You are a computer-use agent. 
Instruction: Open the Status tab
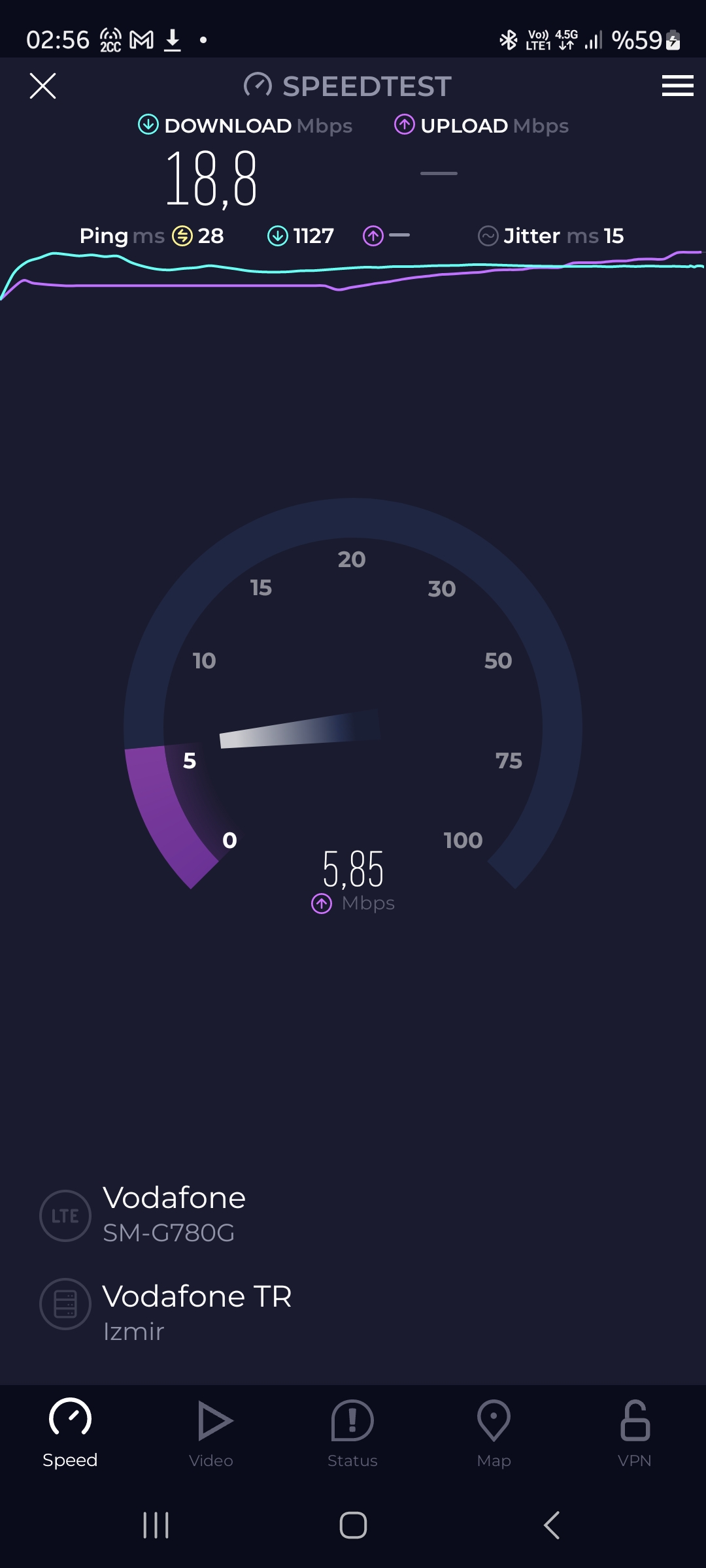353,1433
